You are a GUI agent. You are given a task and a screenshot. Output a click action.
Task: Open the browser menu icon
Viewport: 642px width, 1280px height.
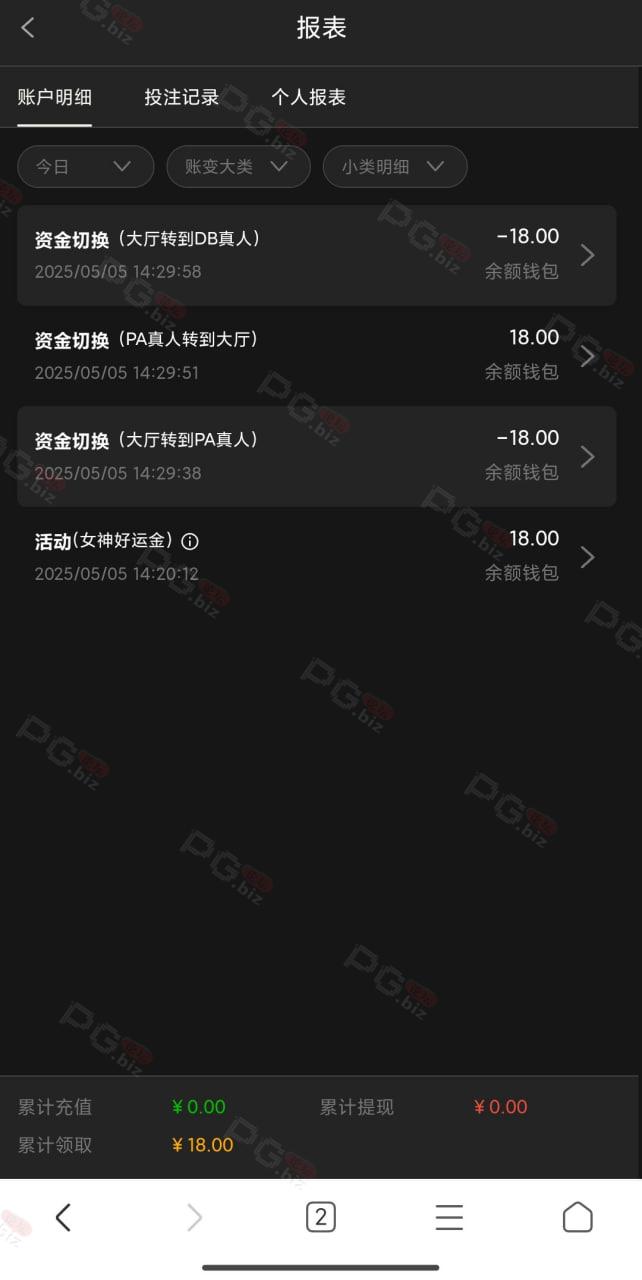point(449,1217)
